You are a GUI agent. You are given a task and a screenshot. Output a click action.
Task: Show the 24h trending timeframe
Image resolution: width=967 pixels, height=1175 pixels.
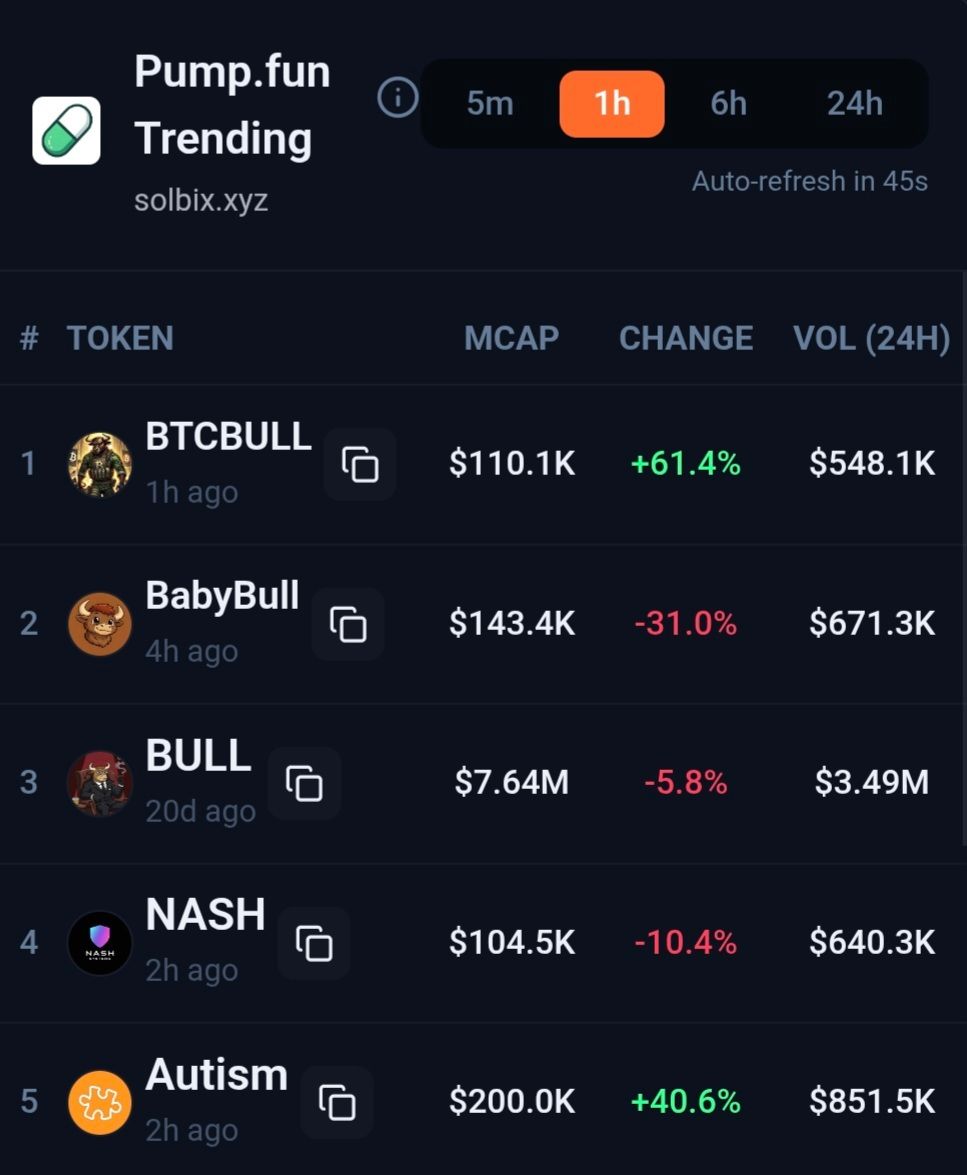(854, 103)
